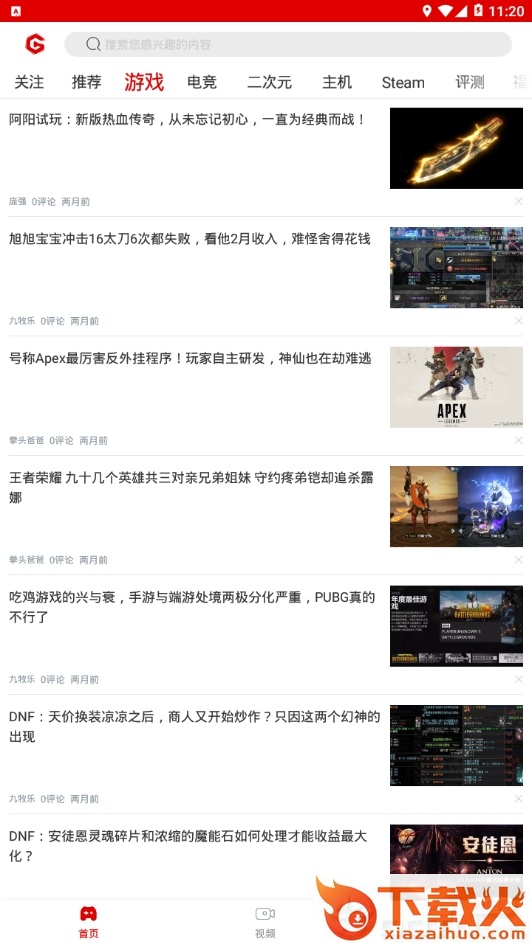This screenshot has height=944, width=532.
Task: Open the Steam tab
Action: pyautogui.click(x=403, y=82)
